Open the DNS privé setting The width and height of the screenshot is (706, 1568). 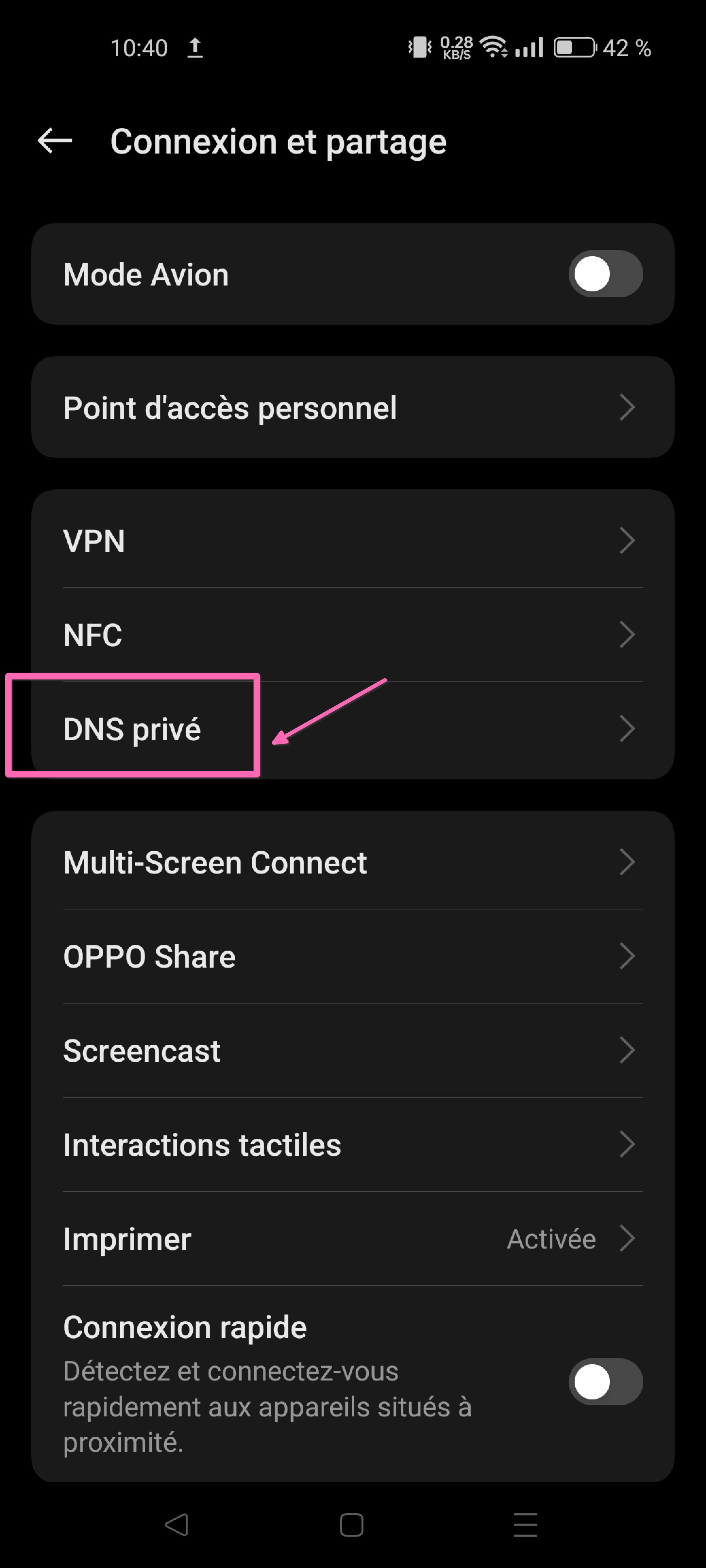[352, 729]
